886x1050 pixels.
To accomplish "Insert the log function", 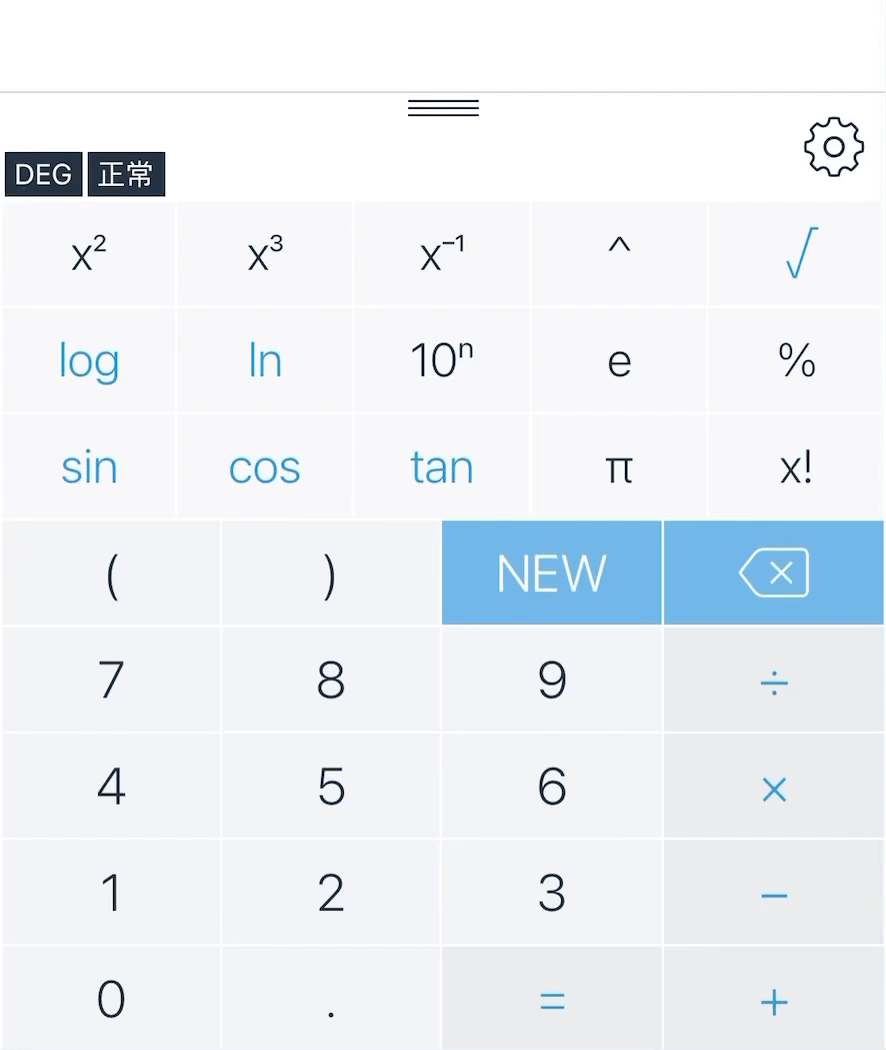I will click(89, 360).
